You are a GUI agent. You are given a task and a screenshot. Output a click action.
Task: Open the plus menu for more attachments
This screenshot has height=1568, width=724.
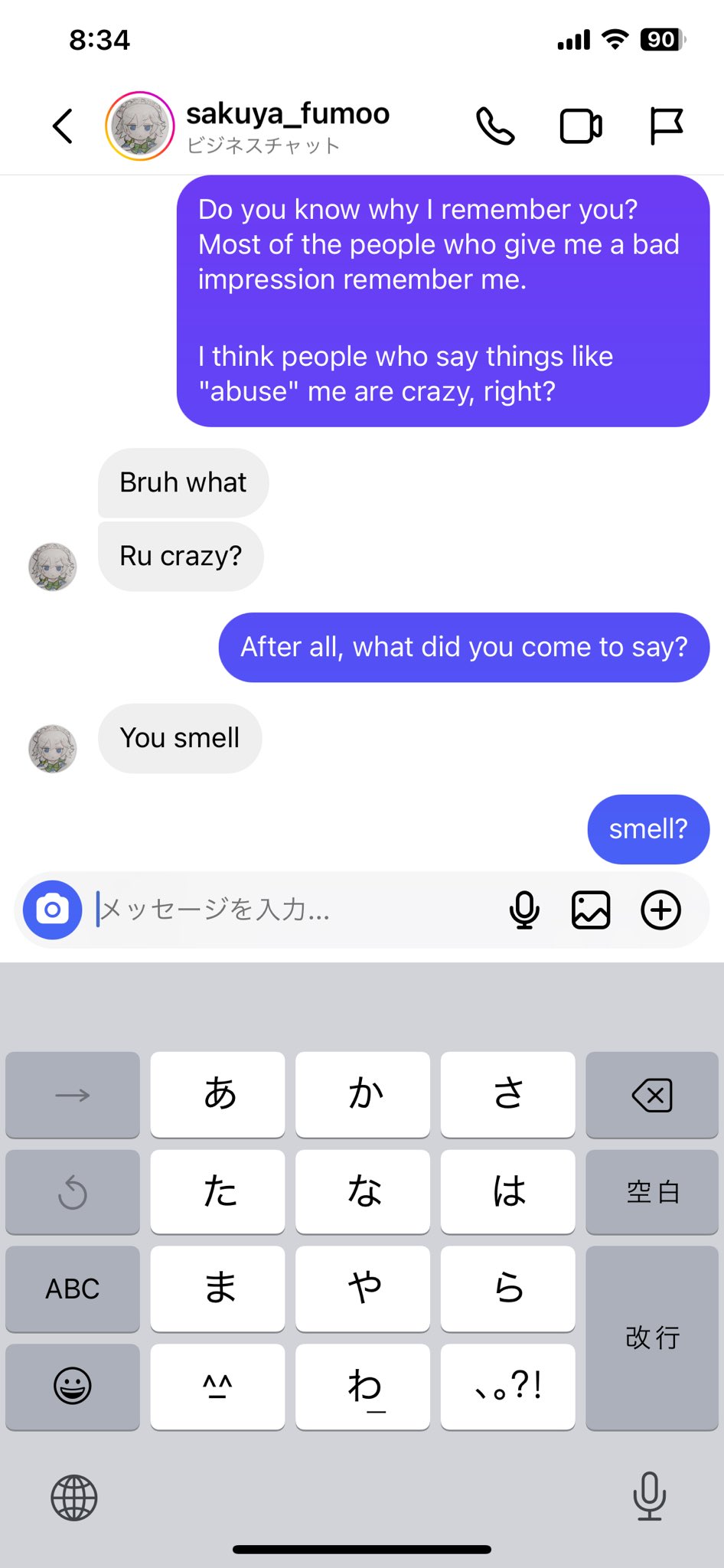(x=660, y=910)
